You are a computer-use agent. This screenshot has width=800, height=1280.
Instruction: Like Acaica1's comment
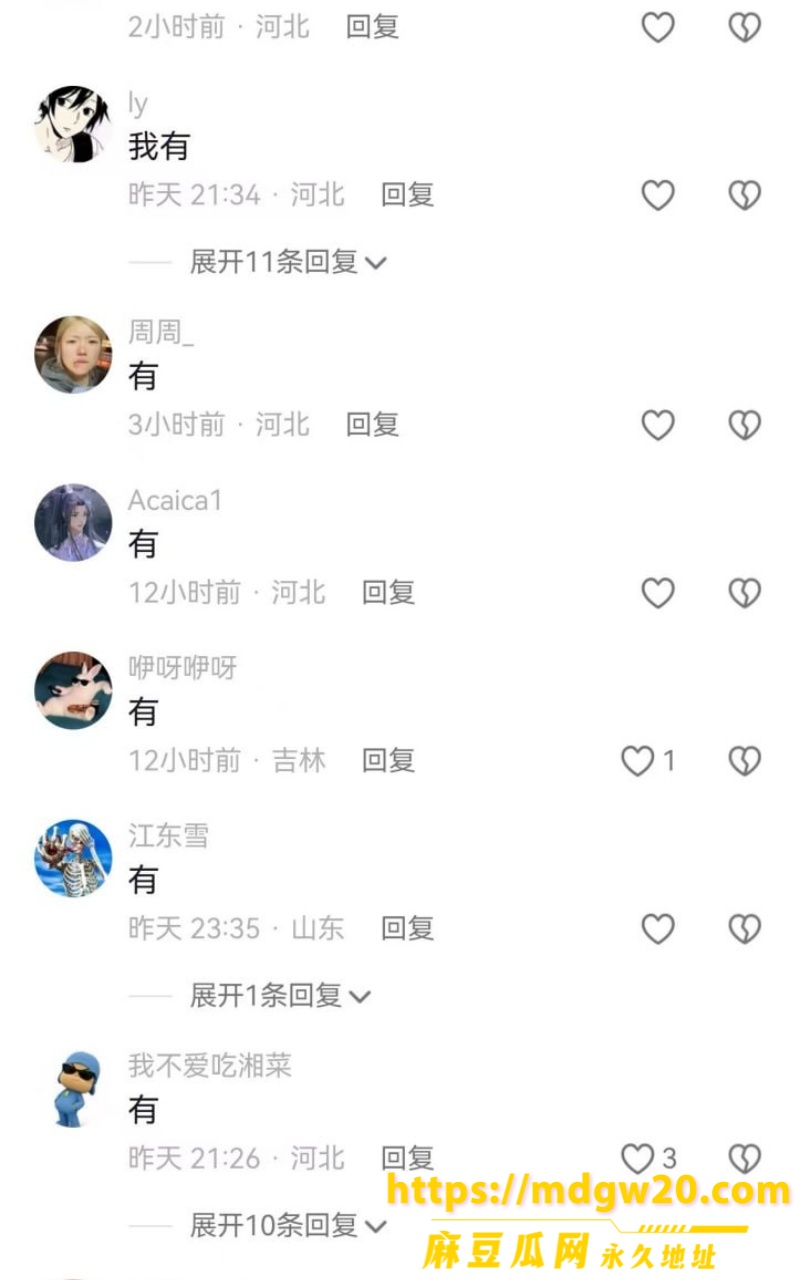[x=658, y=593]
